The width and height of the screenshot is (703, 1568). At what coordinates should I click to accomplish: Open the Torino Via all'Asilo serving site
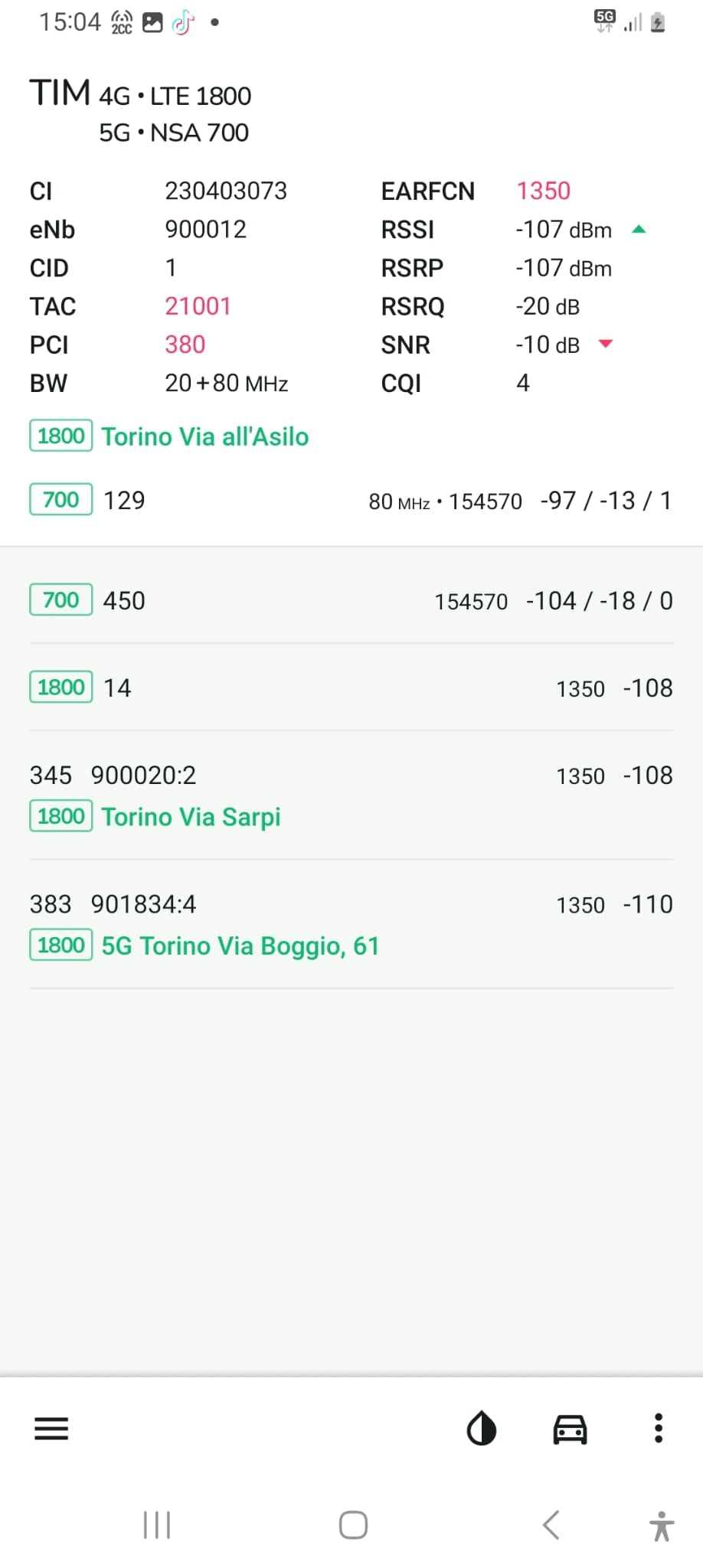pos(205,436)
